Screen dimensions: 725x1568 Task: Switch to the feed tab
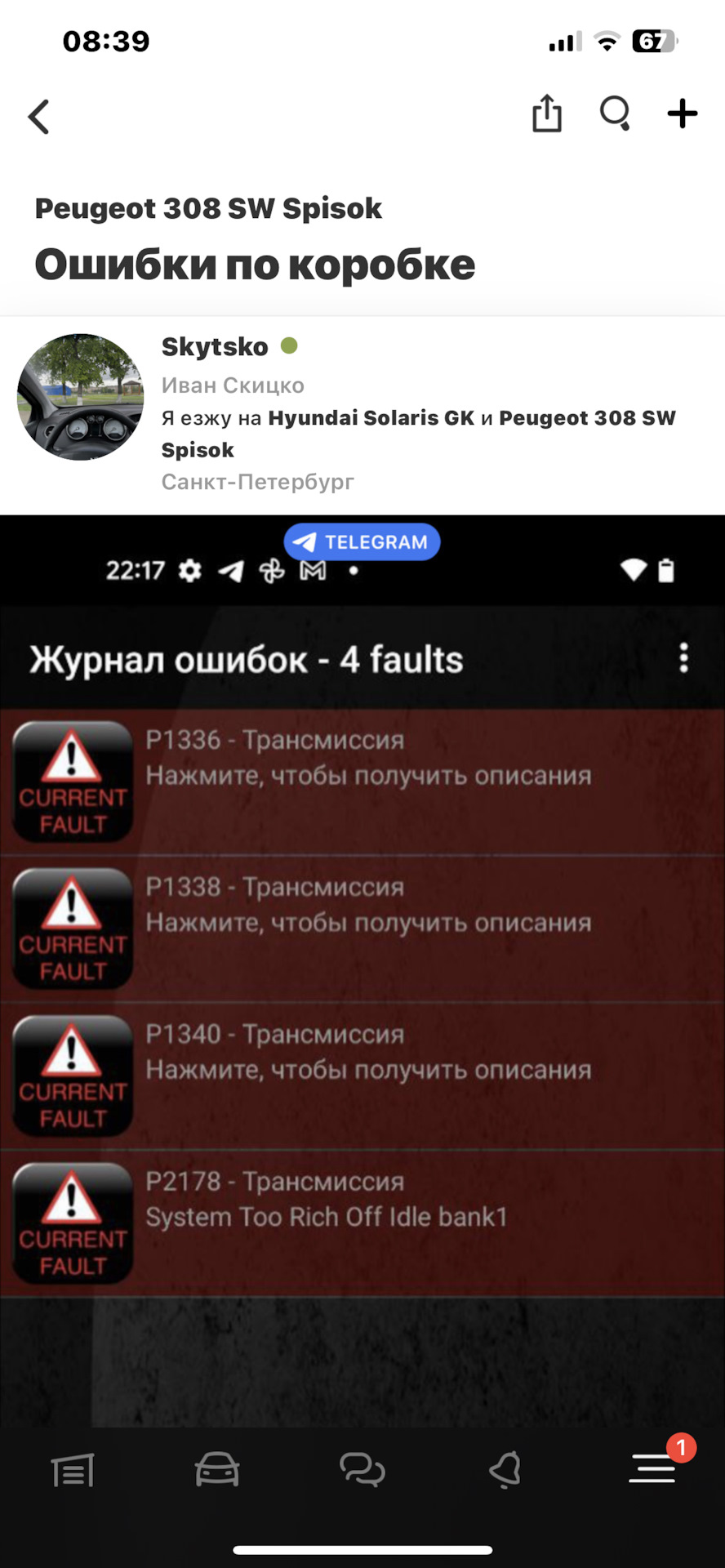(x=73, y=1470)
